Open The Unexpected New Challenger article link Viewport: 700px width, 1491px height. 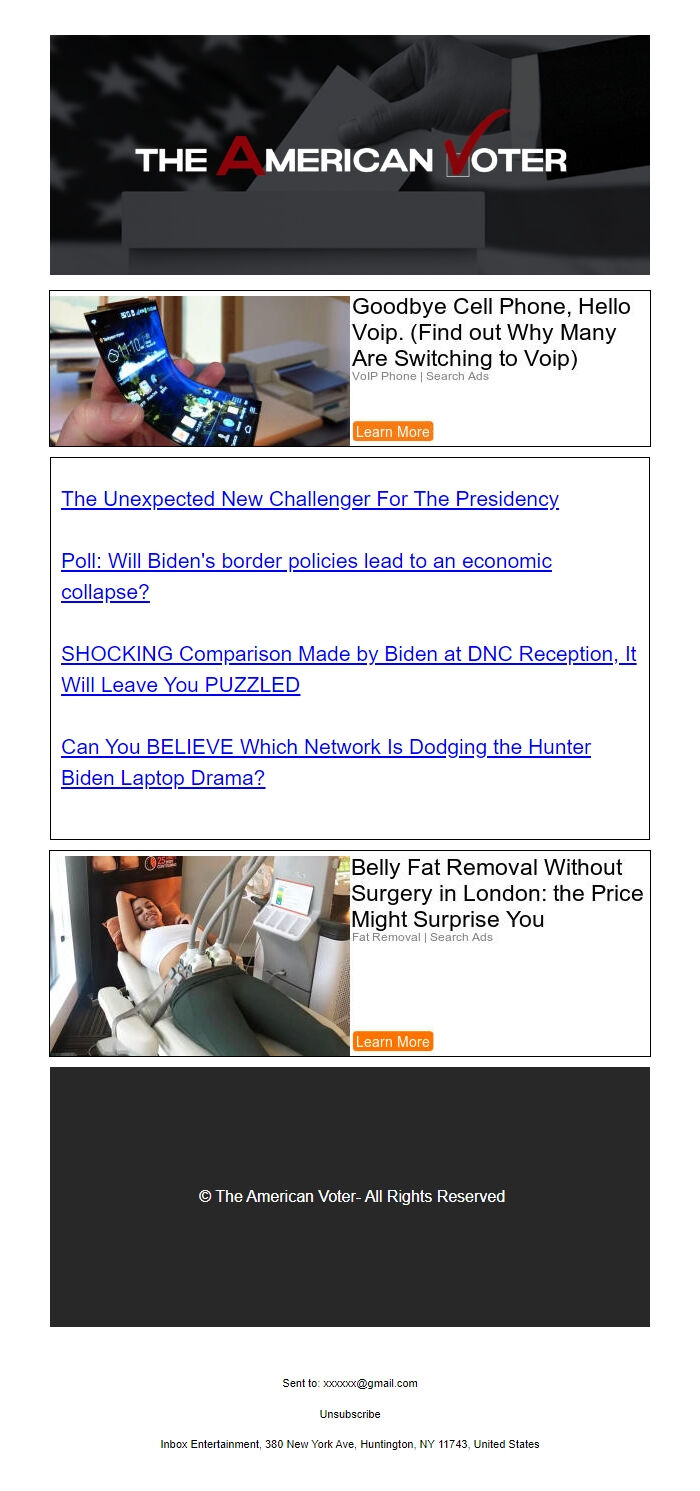310,499
